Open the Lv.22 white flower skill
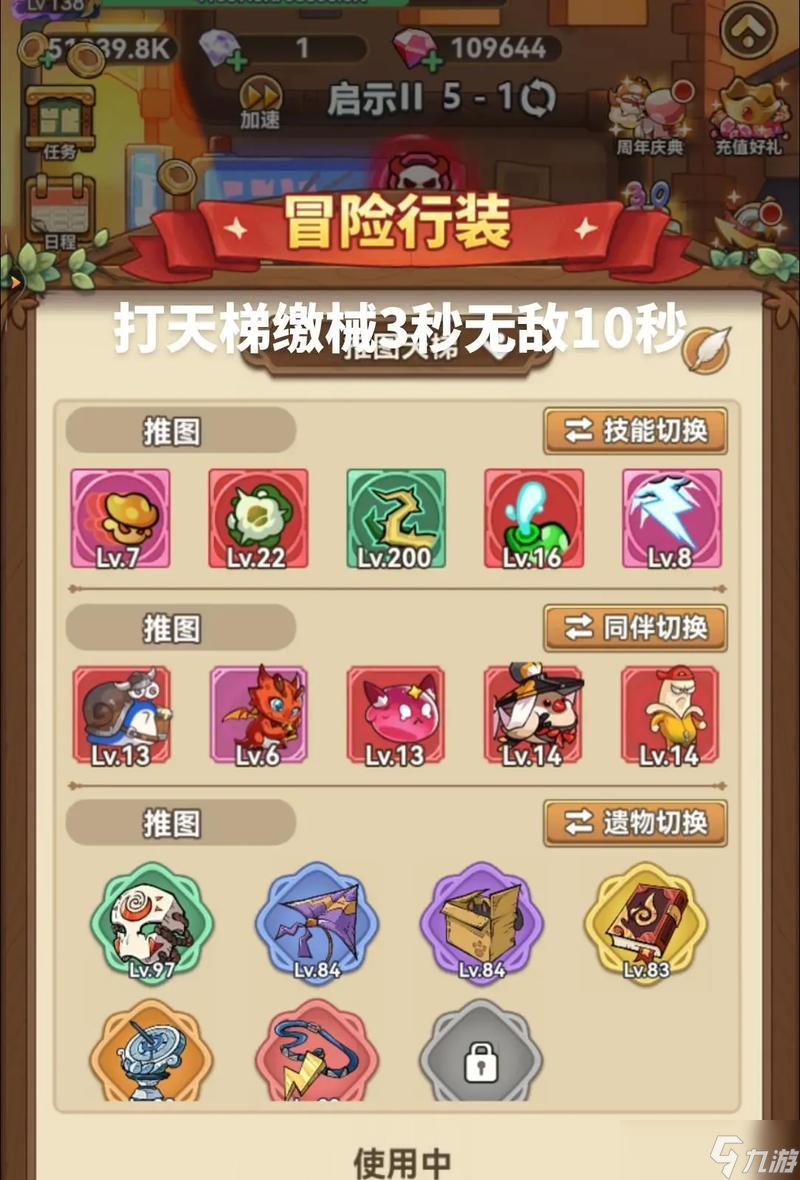Screen dimensions: 800x1180 click(x=258, y=518)
